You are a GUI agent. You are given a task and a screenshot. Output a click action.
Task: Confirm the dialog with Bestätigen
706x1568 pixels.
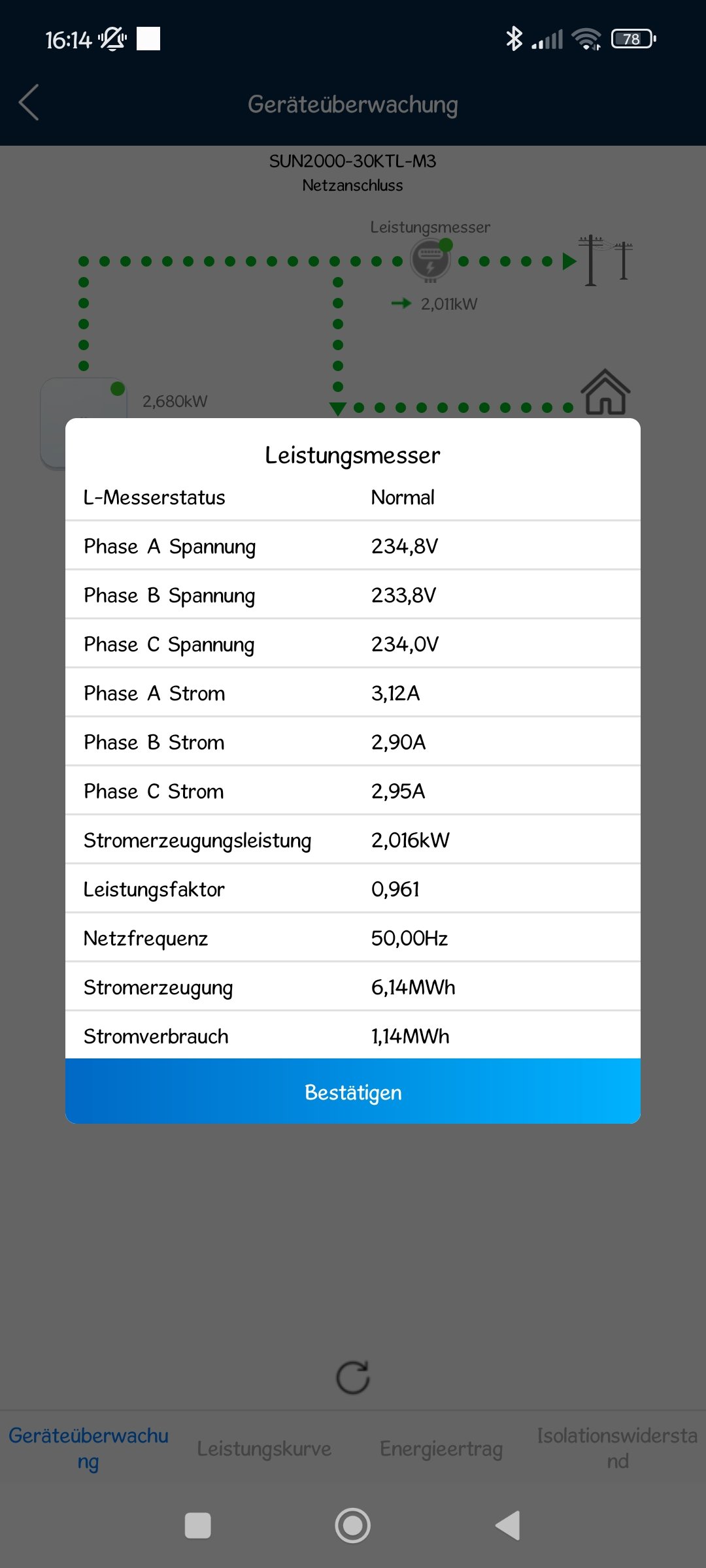[353, 1092]
